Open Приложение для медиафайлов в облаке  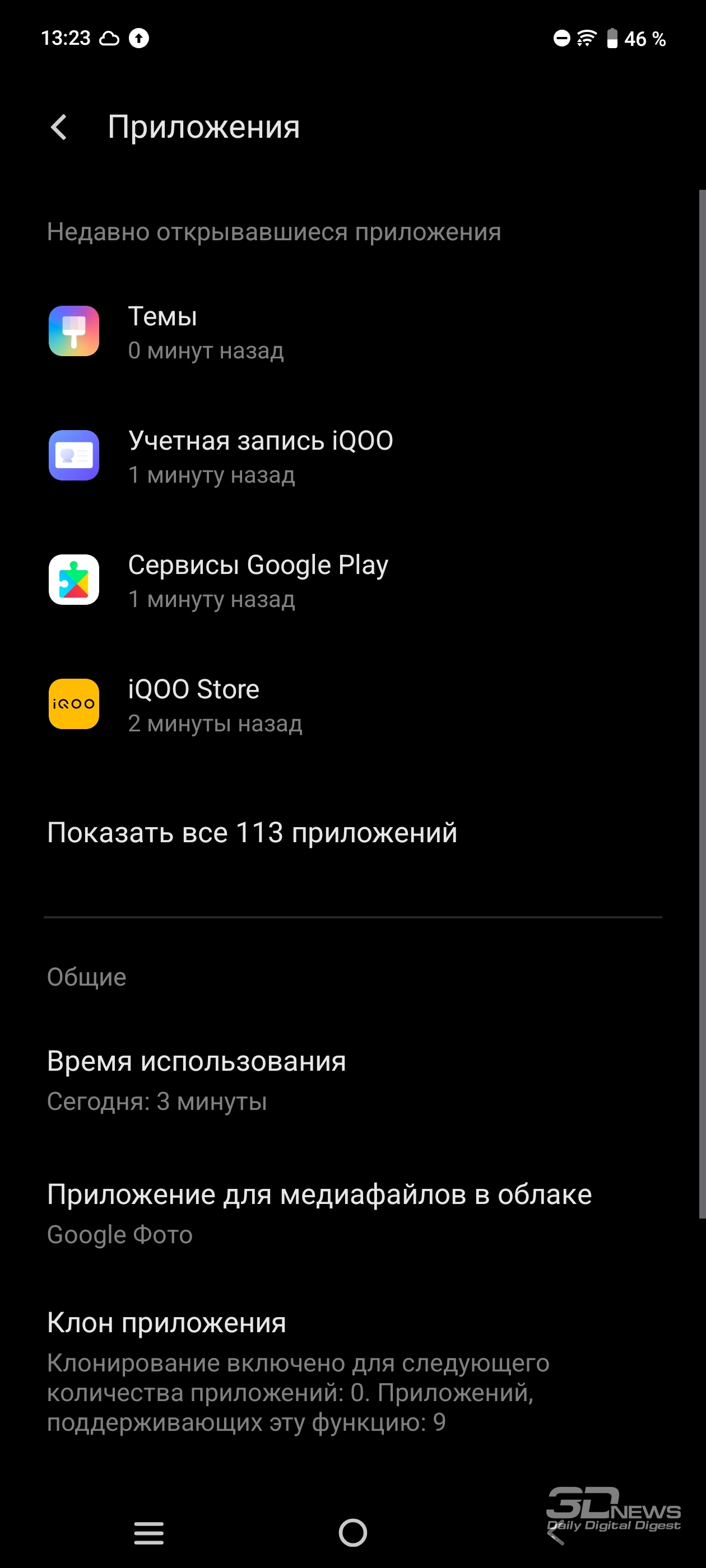pyautogui.click(x=352, y=1213)
